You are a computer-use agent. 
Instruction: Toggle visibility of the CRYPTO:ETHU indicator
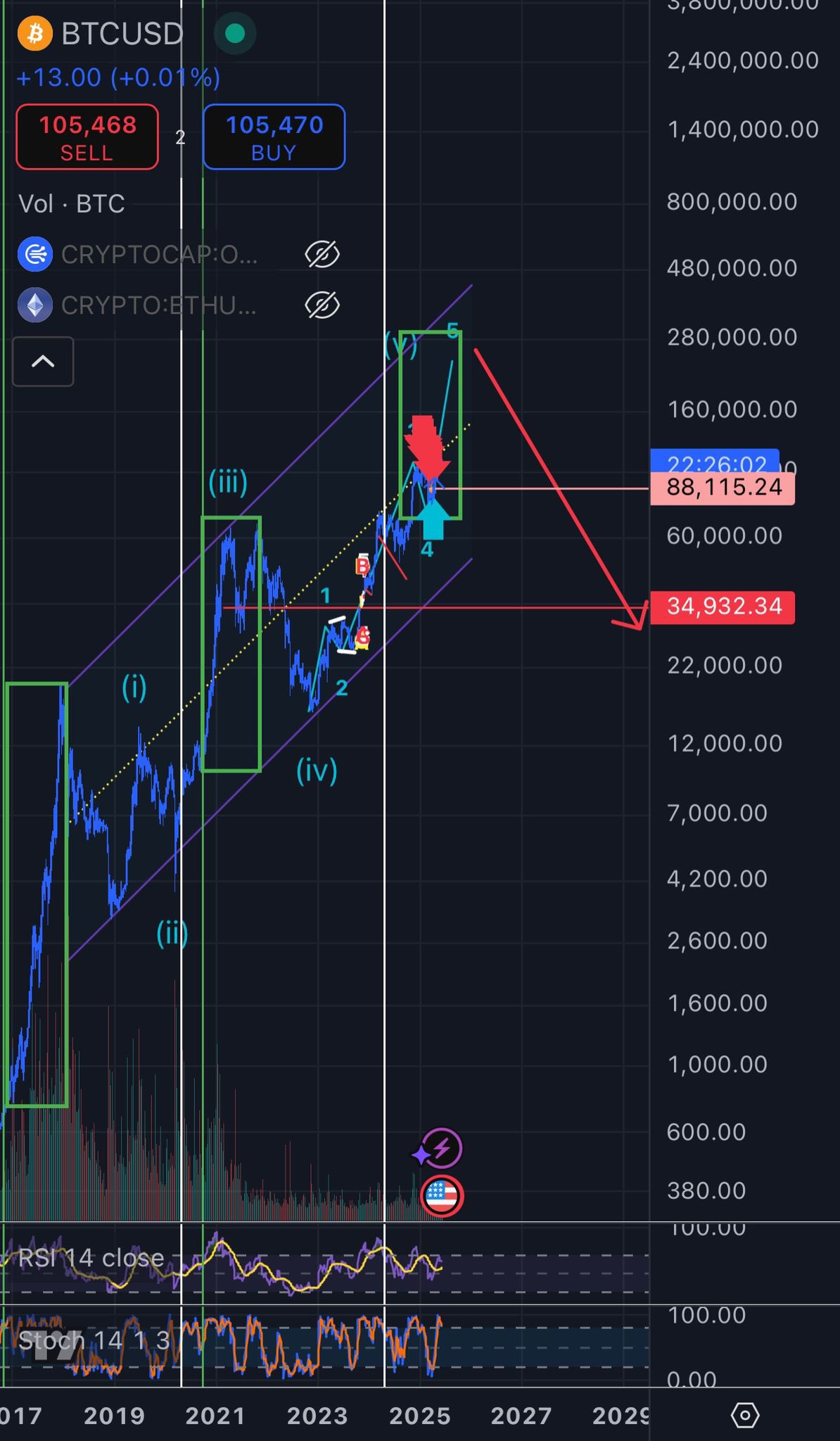click(x=322, y=305)
